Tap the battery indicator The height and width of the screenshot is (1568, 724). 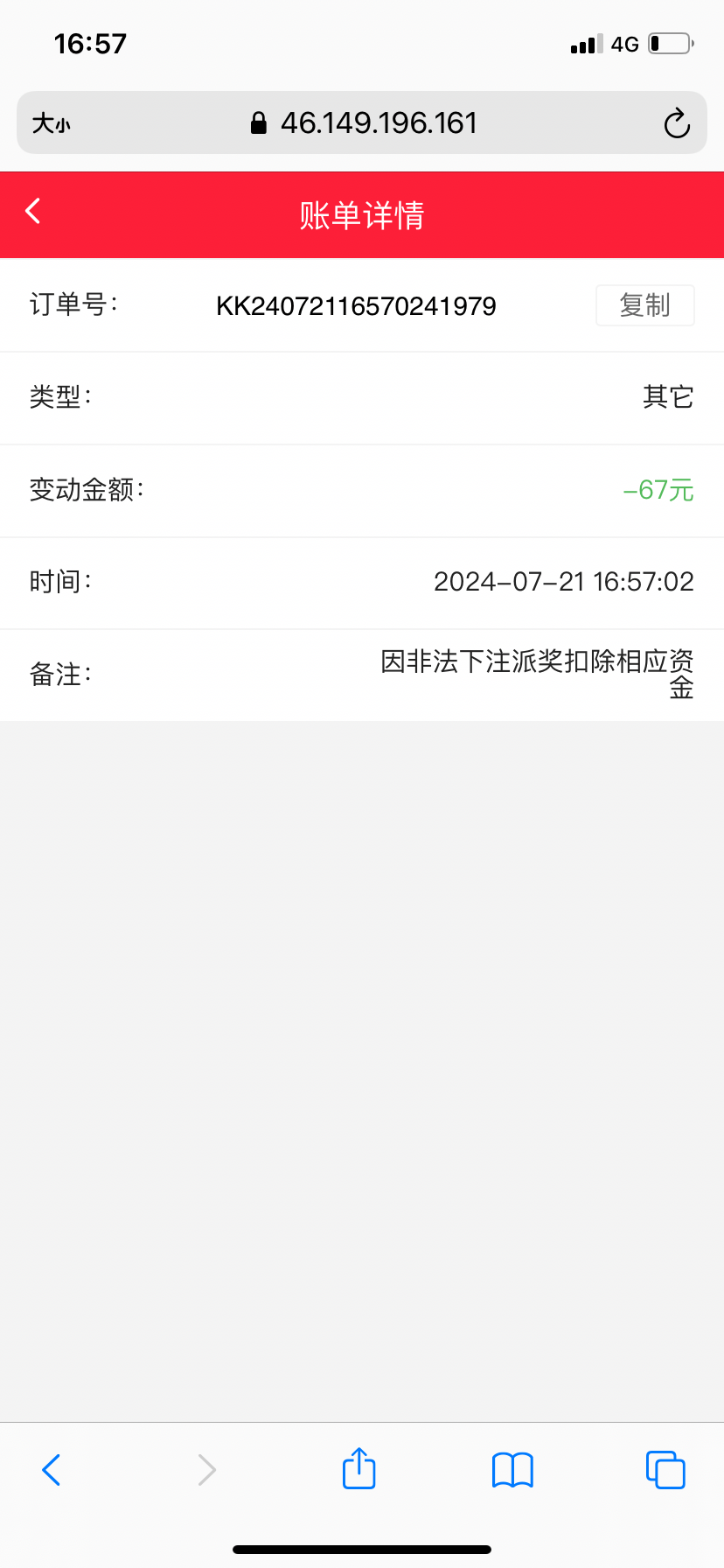pyautogui.click(x=669, y=42)
